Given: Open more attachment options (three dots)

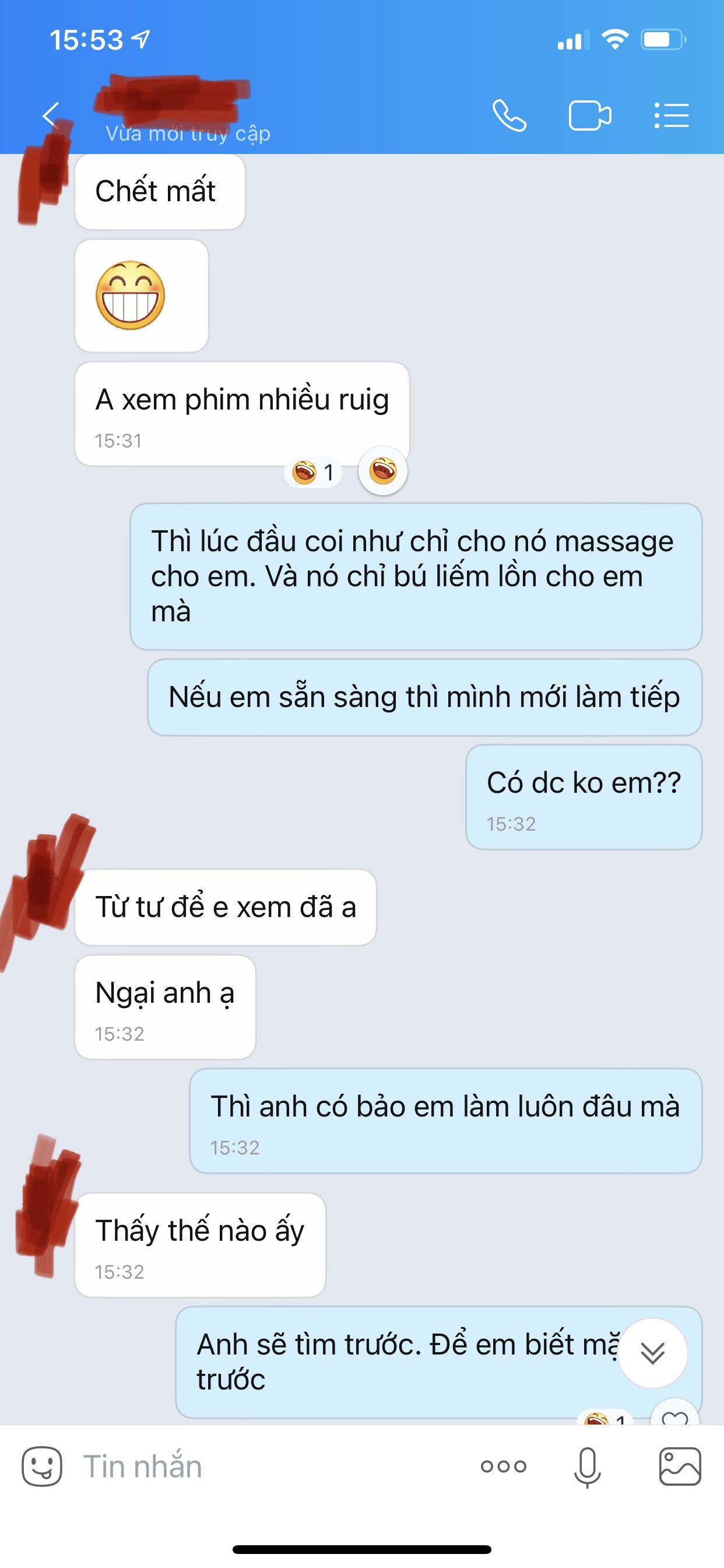Looking at the screenshot, I should [x=503, y=1466].
